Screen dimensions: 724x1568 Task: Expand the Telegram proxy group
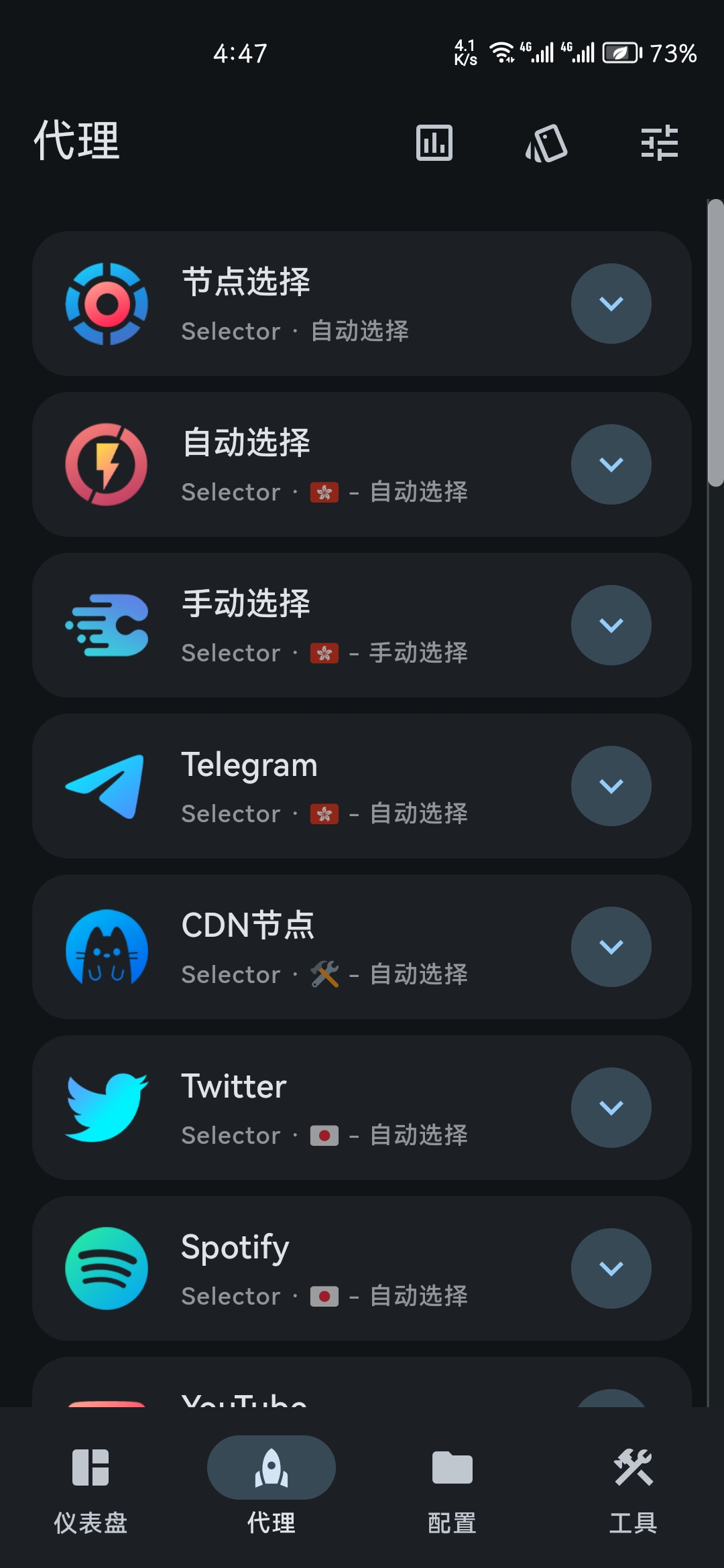click(x=611, y=786)
